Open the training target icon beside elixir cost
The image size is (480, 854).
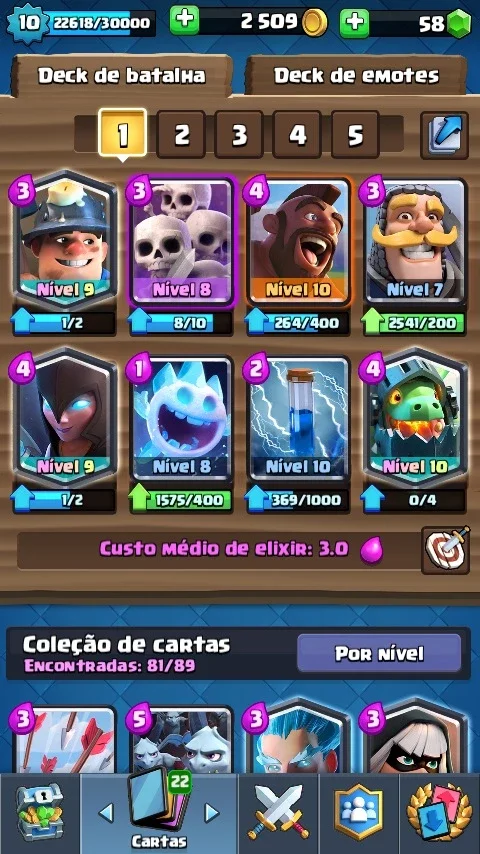pyautogui.click(x=445, y=549)
